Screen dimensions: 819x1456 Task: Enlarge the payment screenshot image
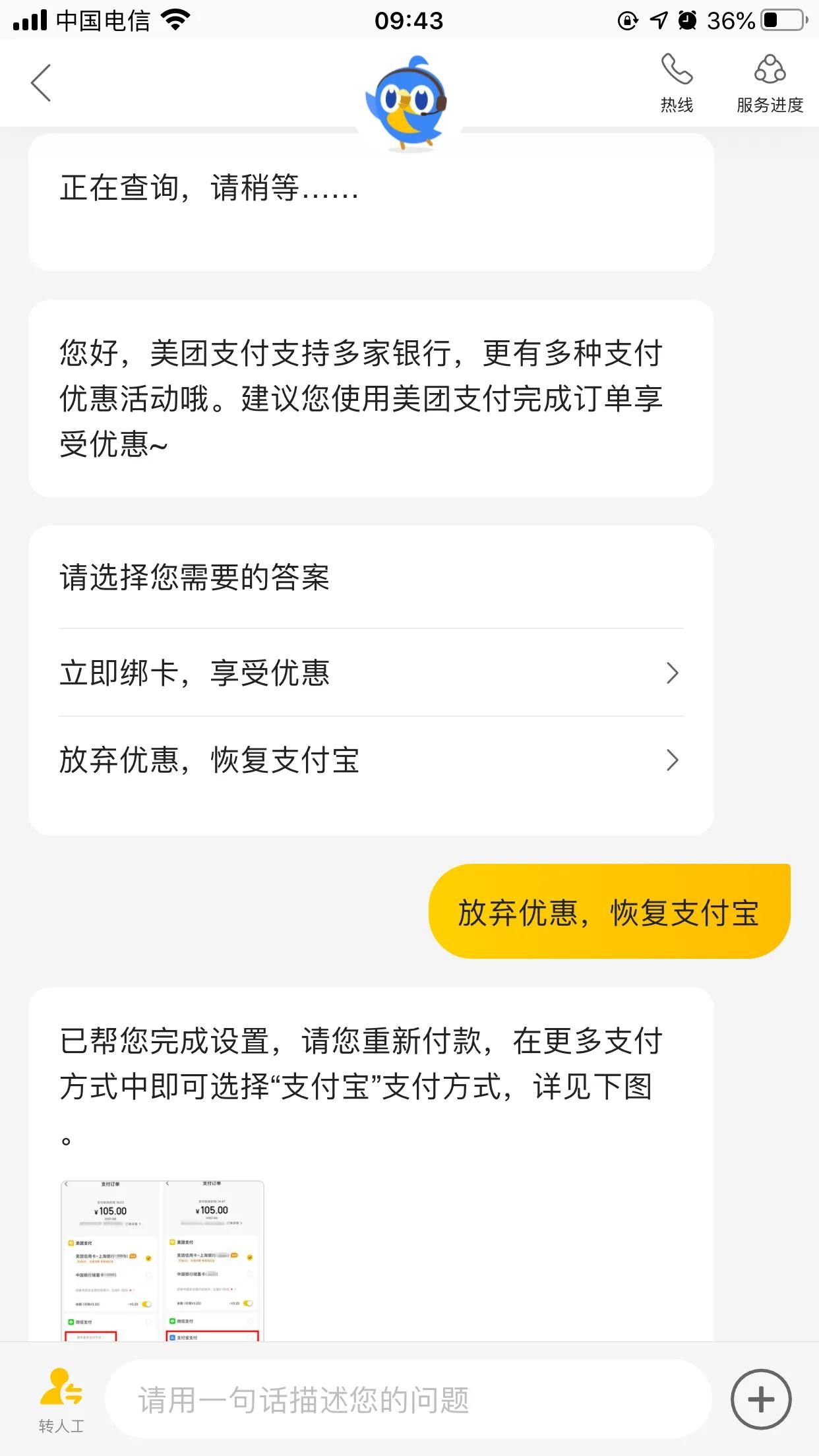[x=162, y=1259]
